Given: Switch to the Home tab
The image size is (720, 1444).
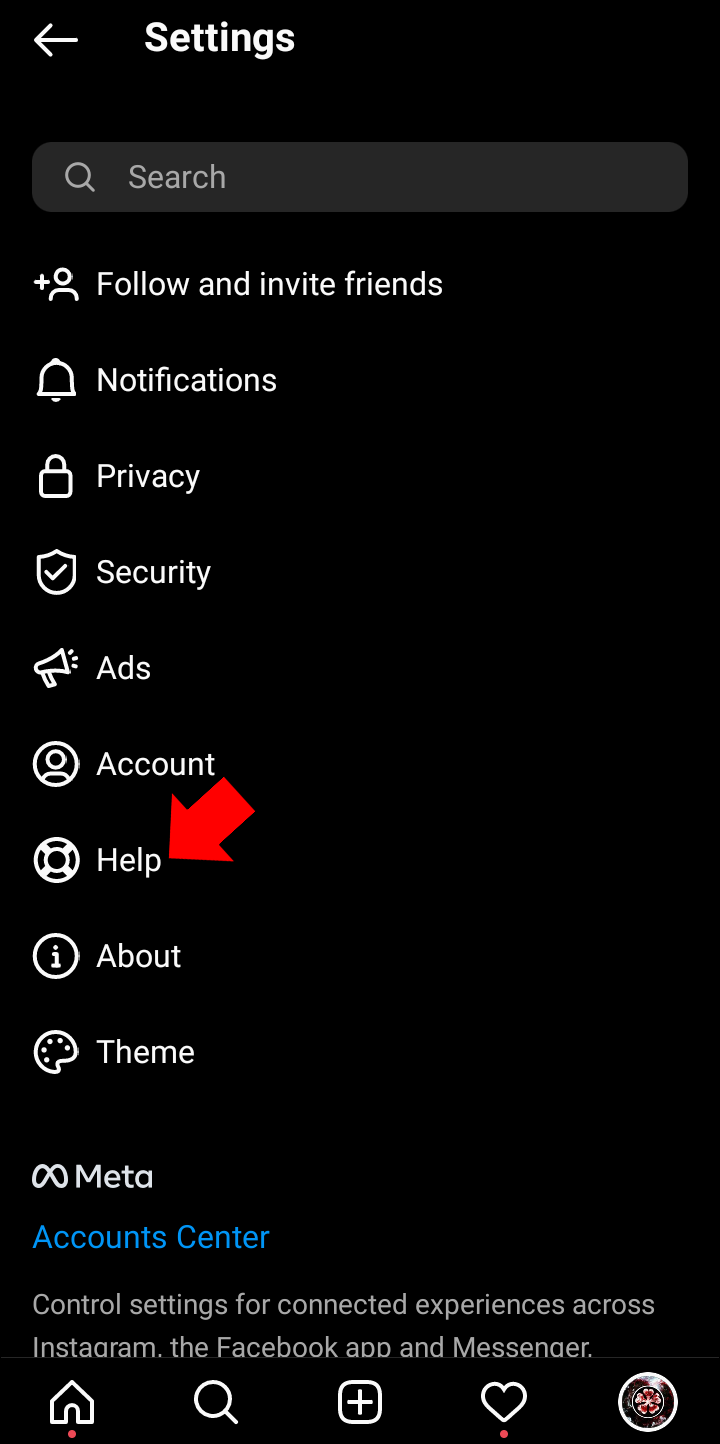Looking at the screenshot, I should click(72, 1402).
